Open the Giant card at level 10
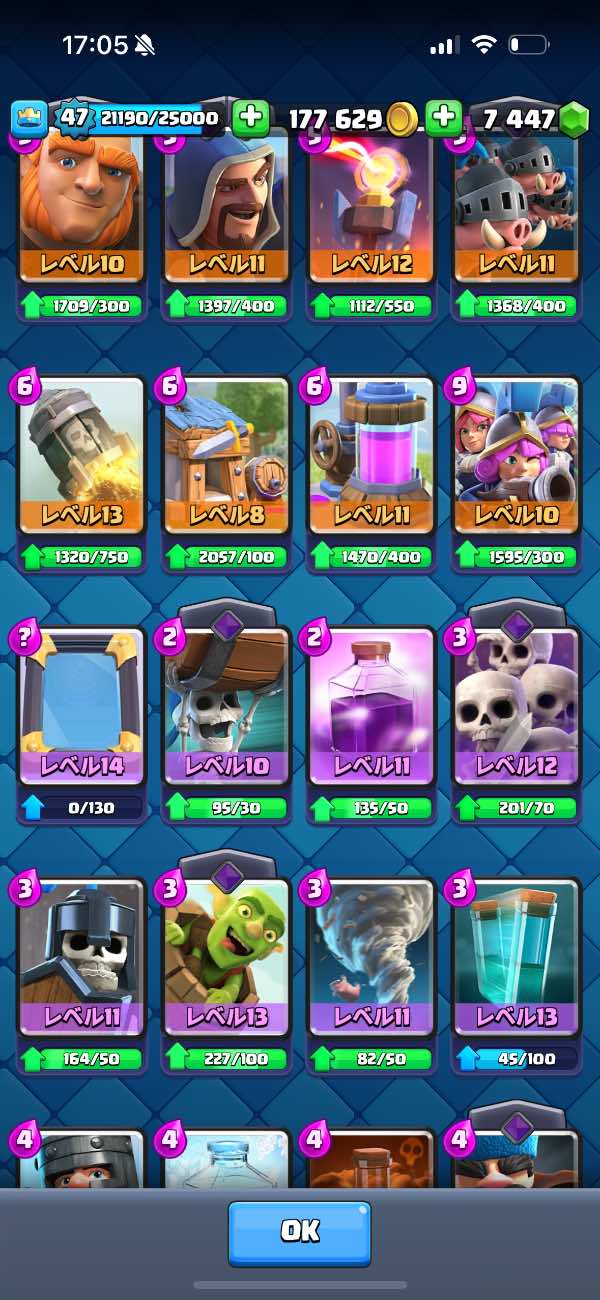 [x=82, y=205]
